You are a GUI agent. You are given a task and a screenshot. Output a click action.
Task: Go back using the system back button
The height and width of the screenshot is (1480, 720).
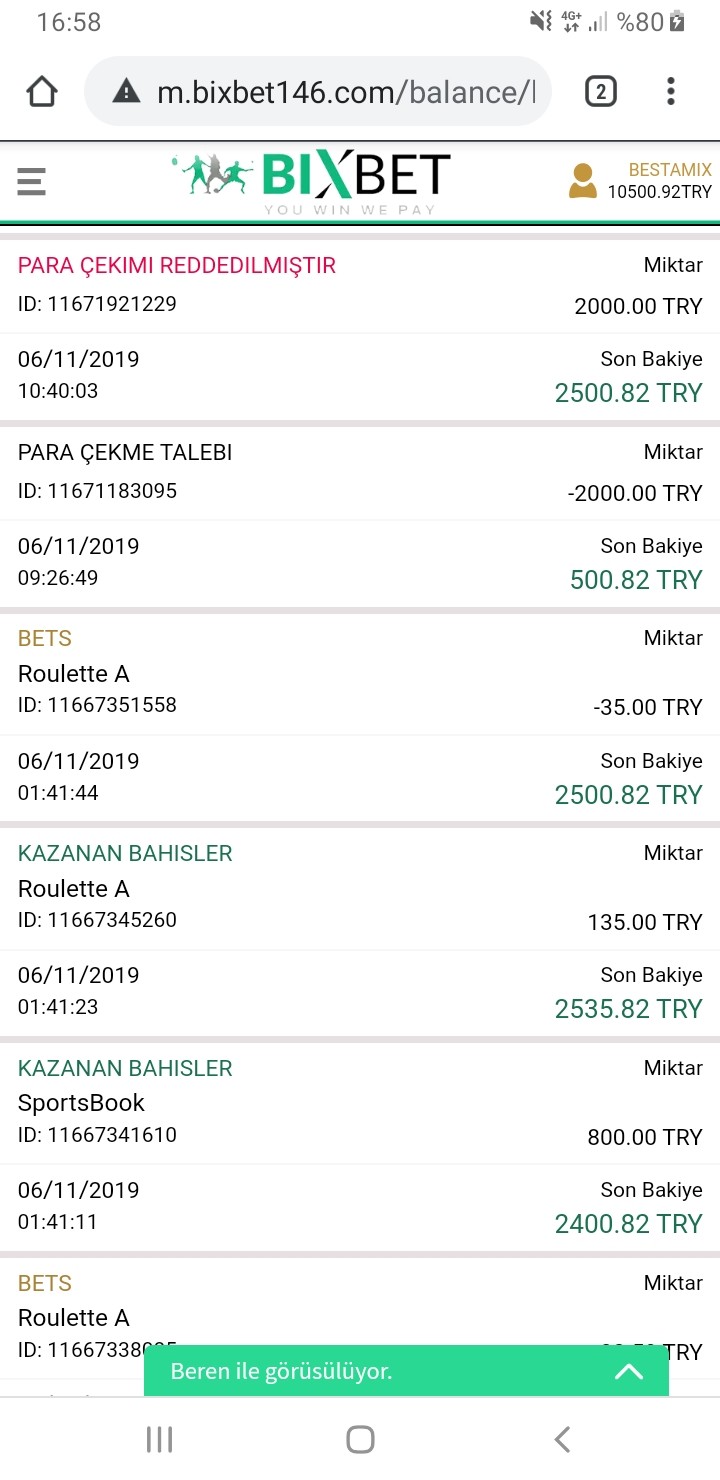562,1439
